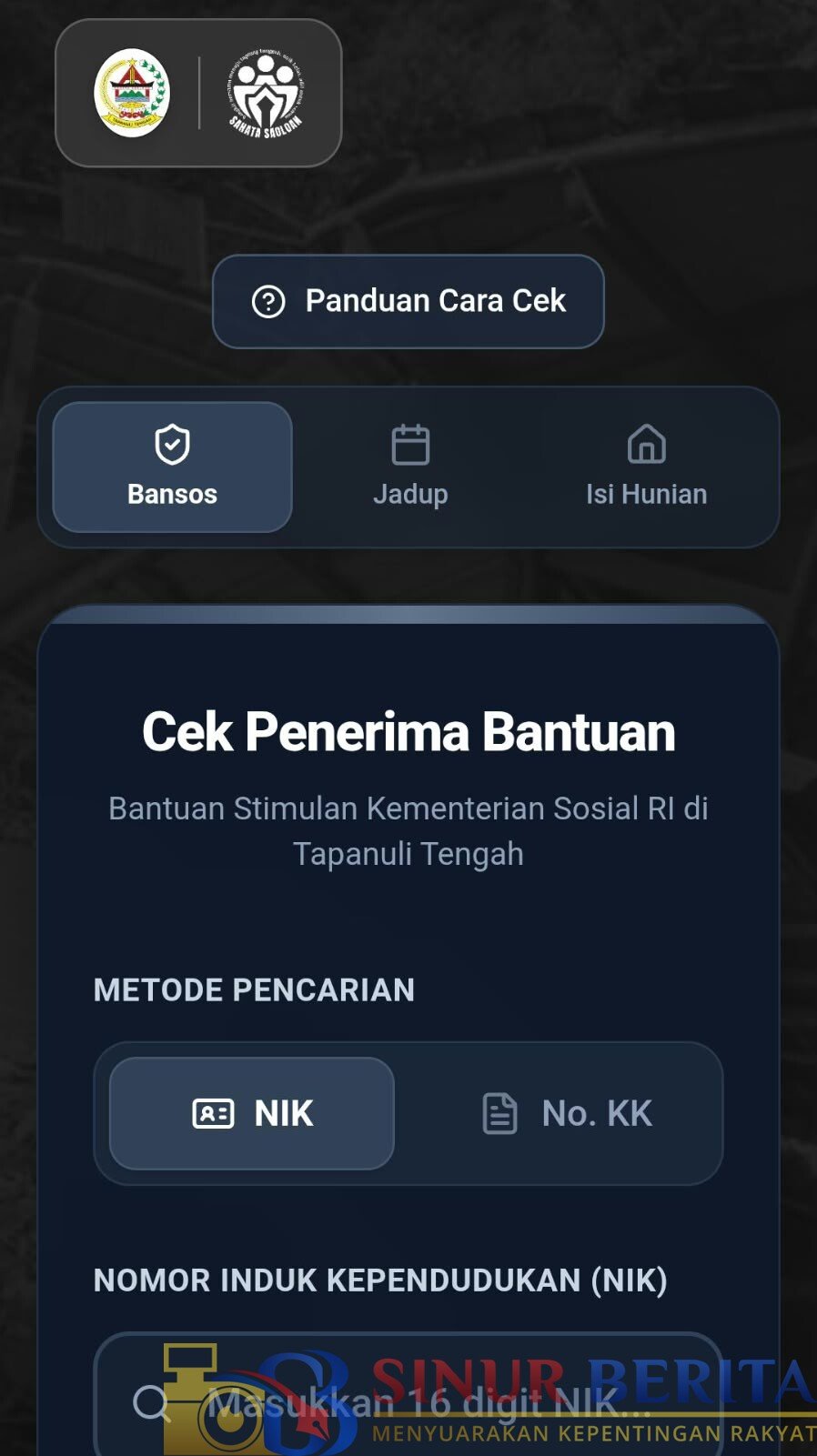The height and width of the screenshot is (1456, 817).
Task: Switch to the Isi Hunian tab
Action: point(646,467)
